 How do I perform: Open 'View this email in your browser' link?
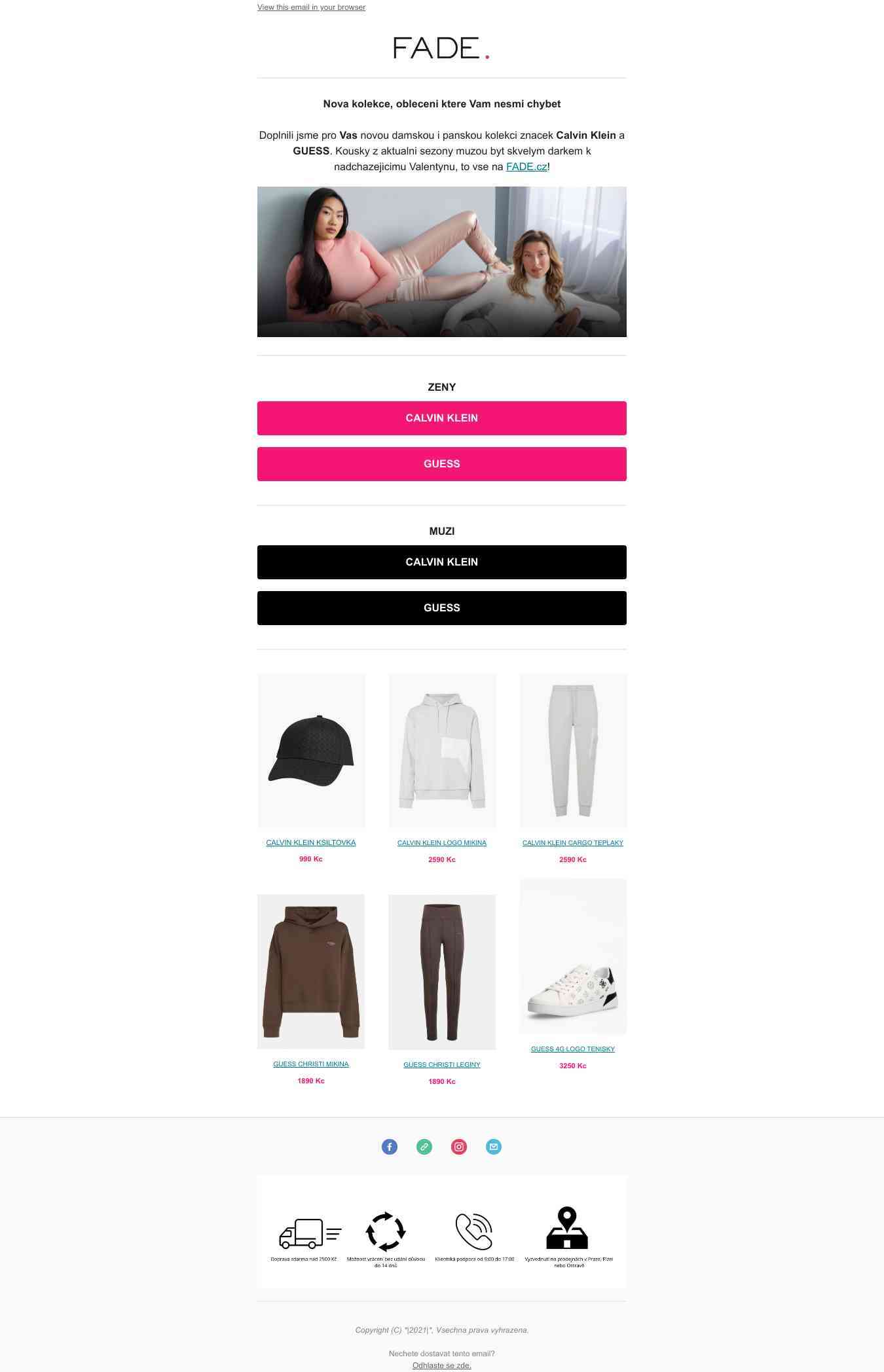(x=311, y=7)
